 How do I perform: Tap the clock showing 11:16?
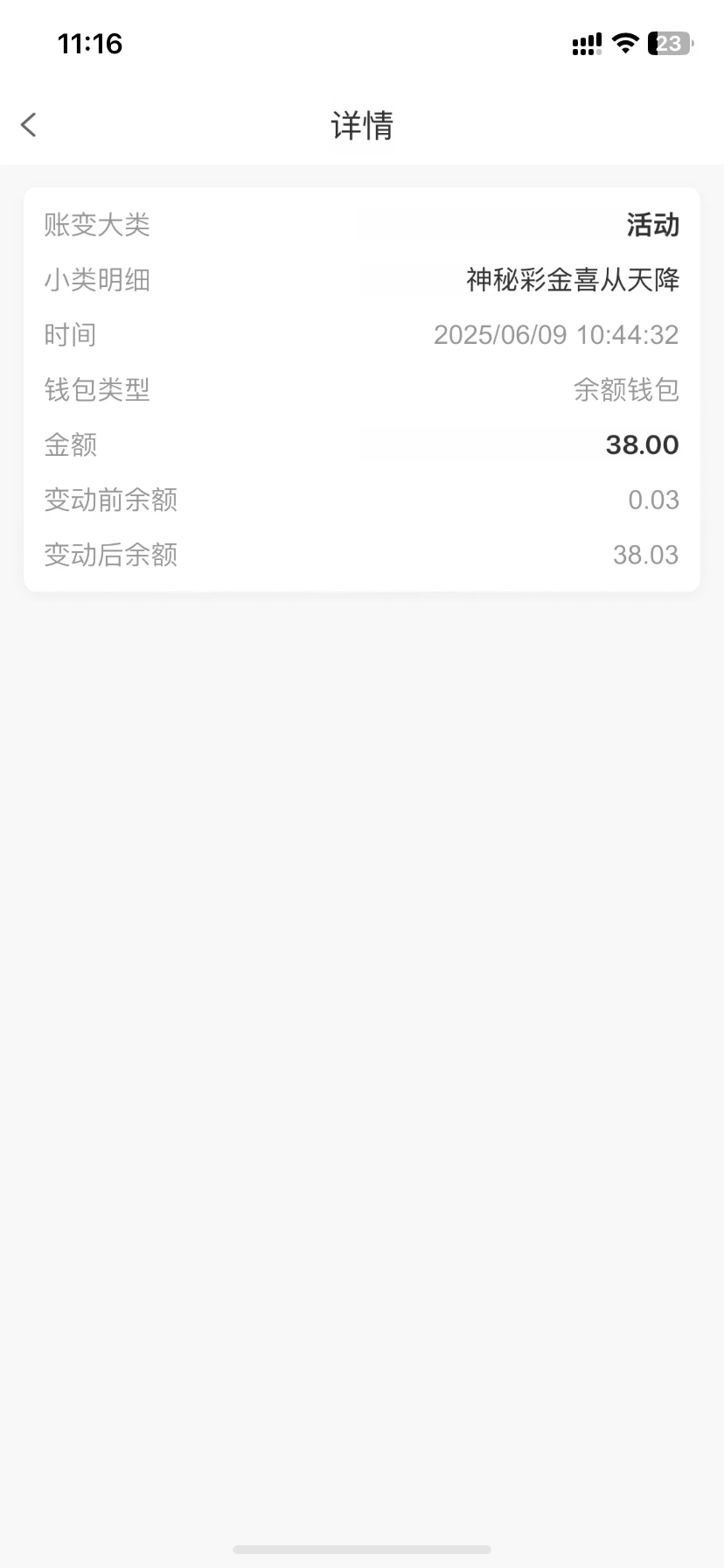tap(90, 43)
